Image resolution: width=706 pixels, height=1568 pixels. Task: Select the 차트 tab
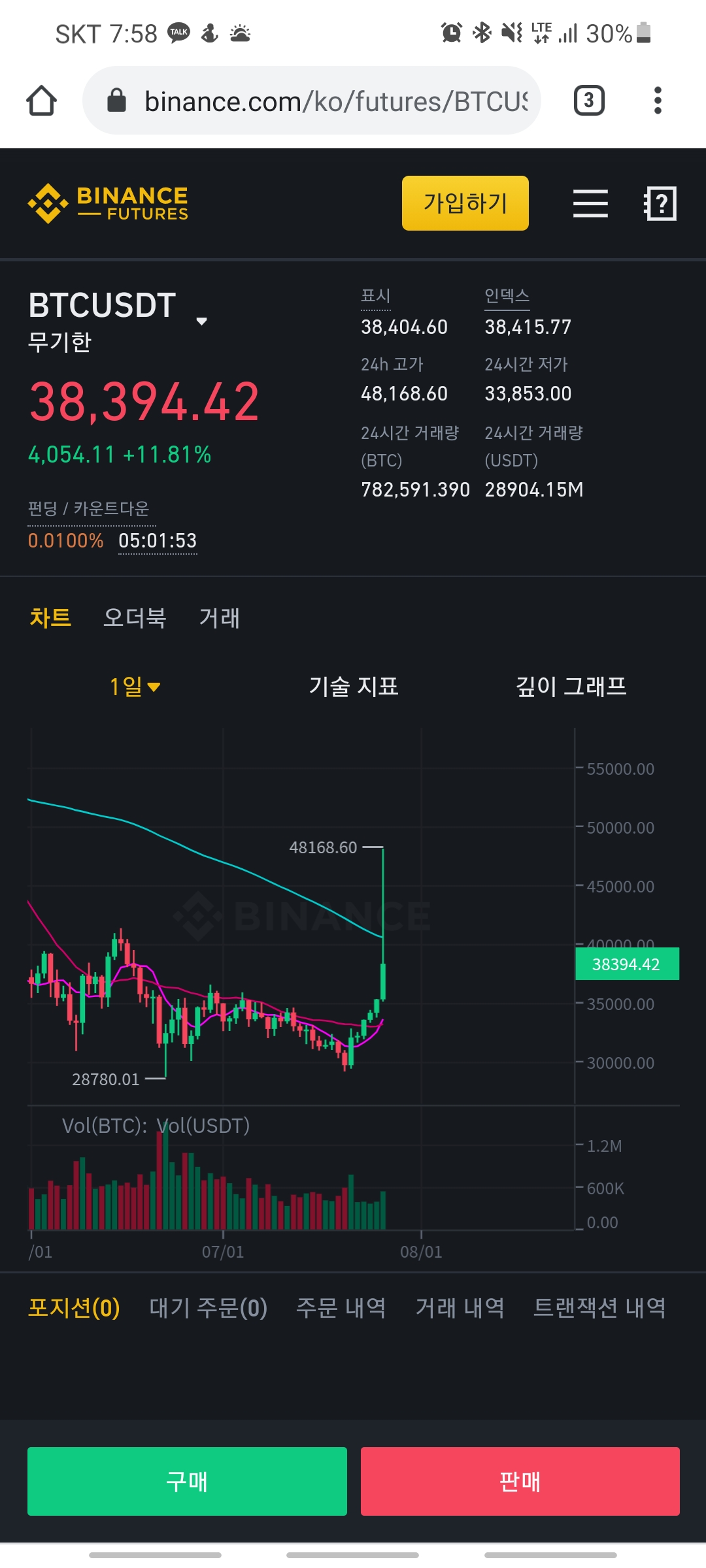pyautogui.click(x=50, y=617)
